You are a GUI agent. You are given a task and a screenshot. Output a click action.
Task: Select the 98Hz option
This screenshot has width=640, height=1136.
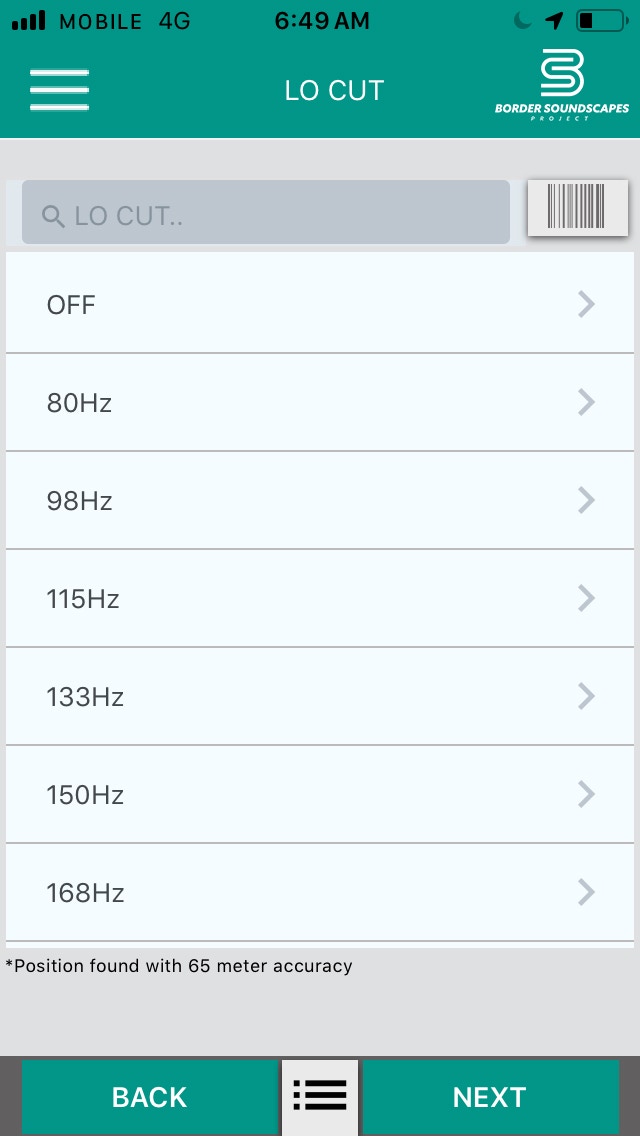coord(320,500)
